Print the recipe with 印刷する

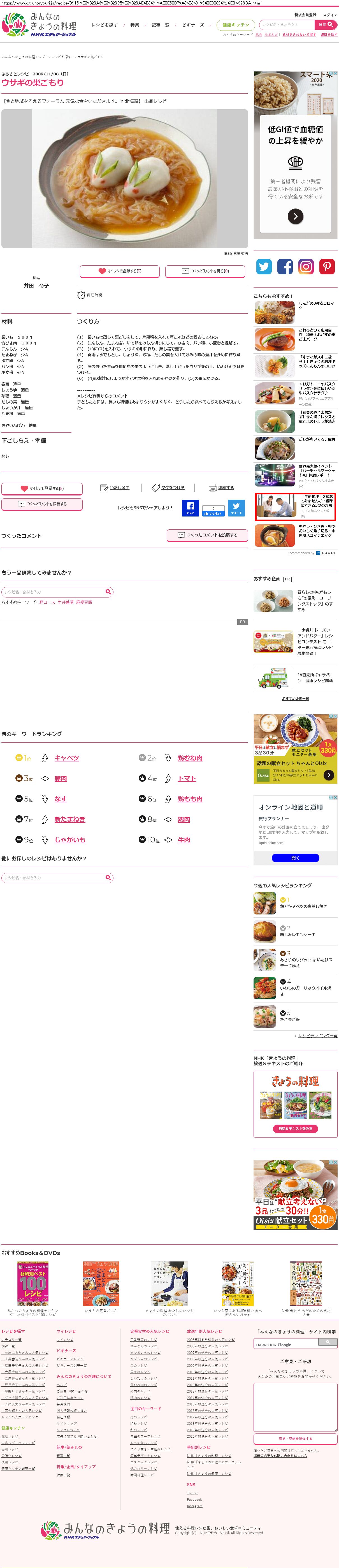[222, 488]
